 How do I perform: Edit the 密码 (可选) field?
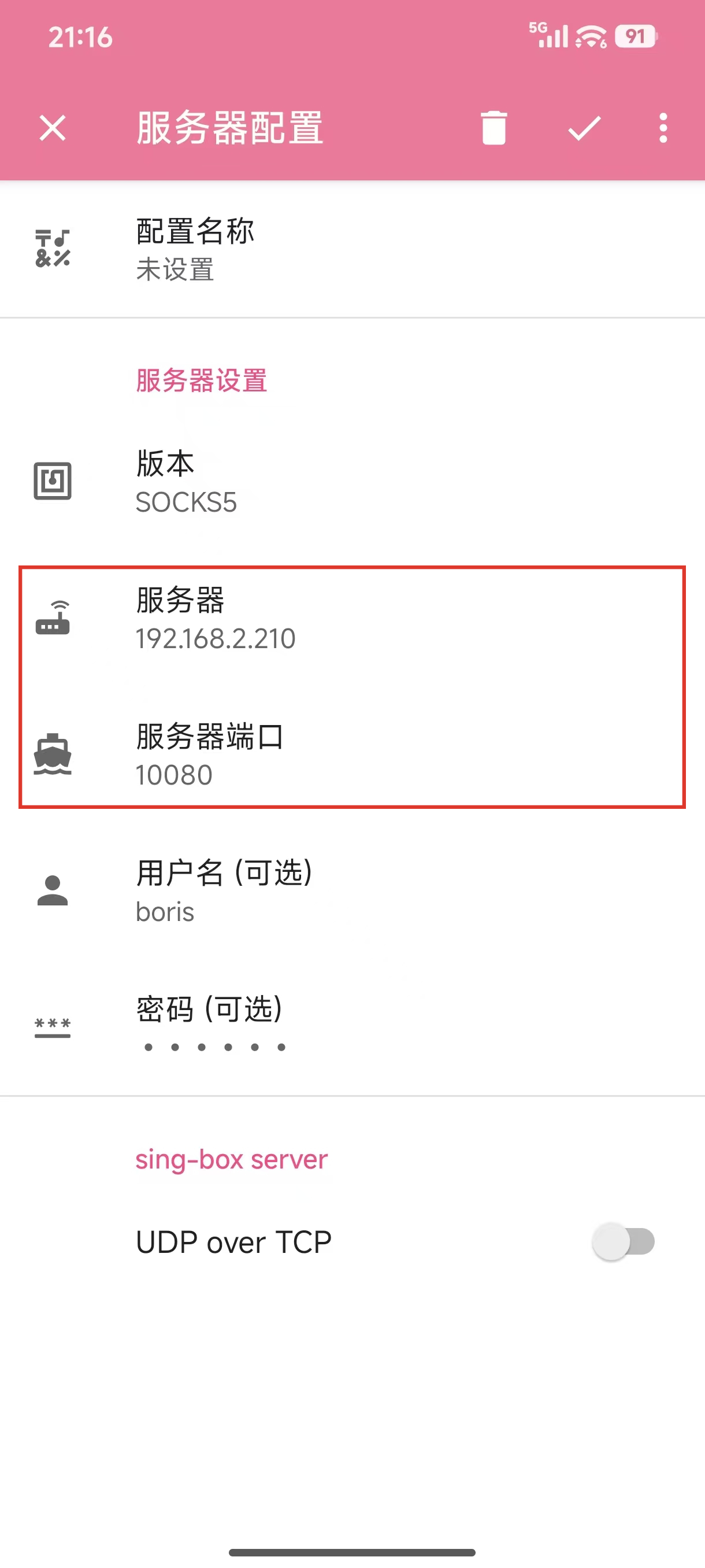pos(352,1027)
